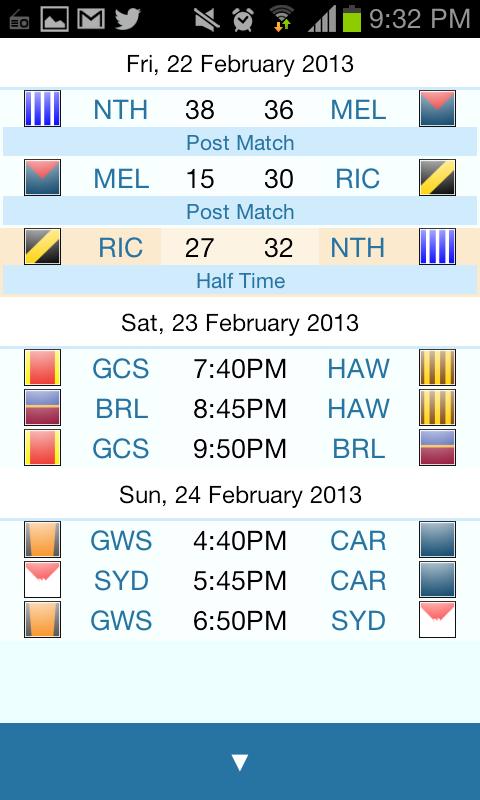
Task: Open Post Match for NTH vs MEL
Action: tap(240, 142)
